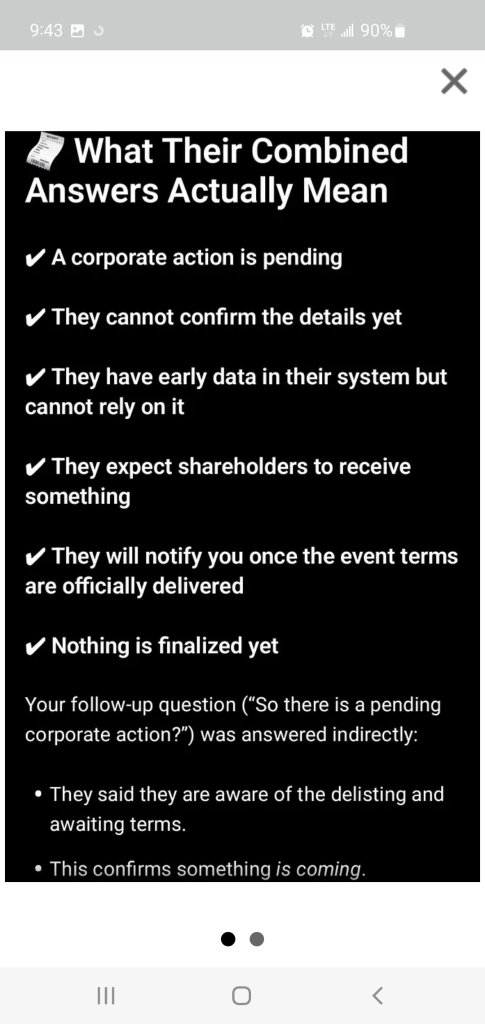This screenshot has height=1024, width=485.
Task: Jump to the second image page dot
Action: point(257,939)
